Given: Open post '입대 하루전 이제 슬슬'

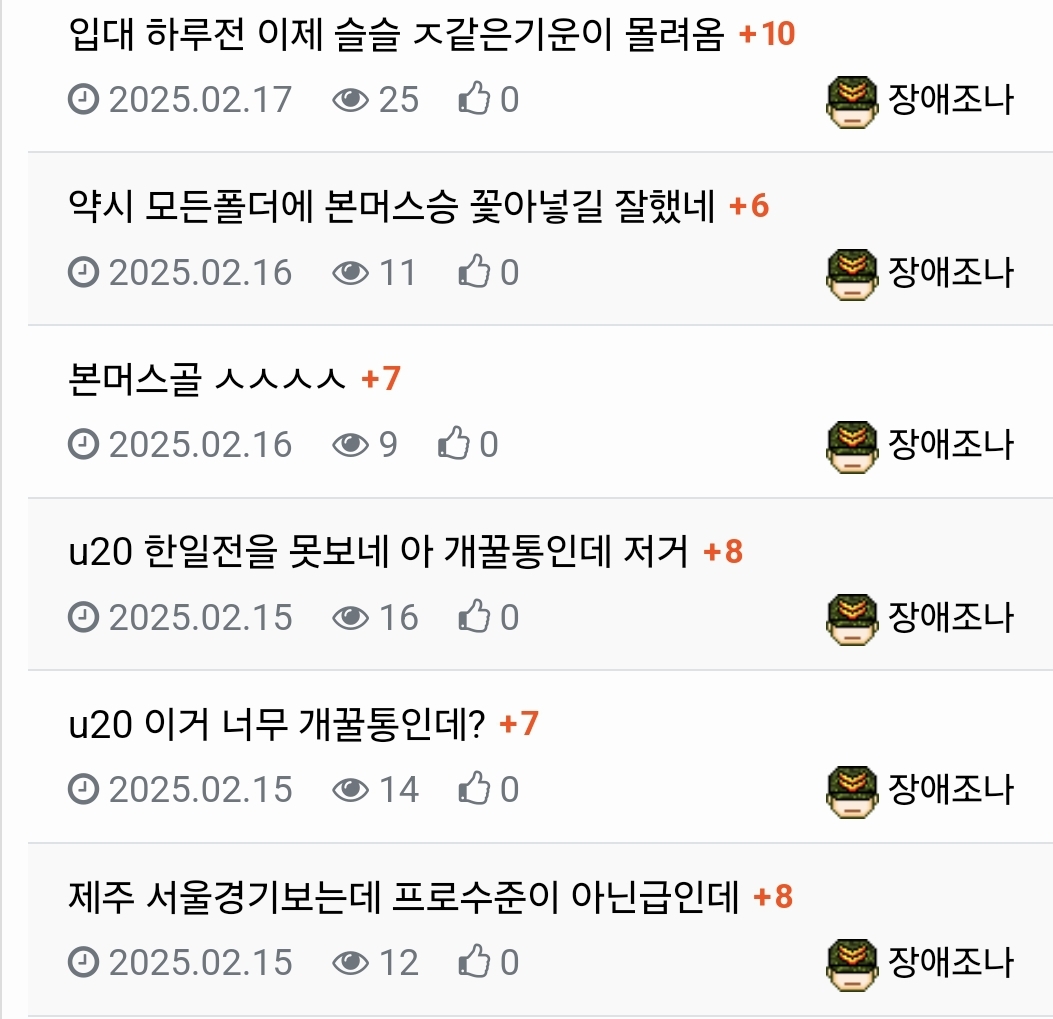Looking at the screenshot, I should (x=395, y=36).
